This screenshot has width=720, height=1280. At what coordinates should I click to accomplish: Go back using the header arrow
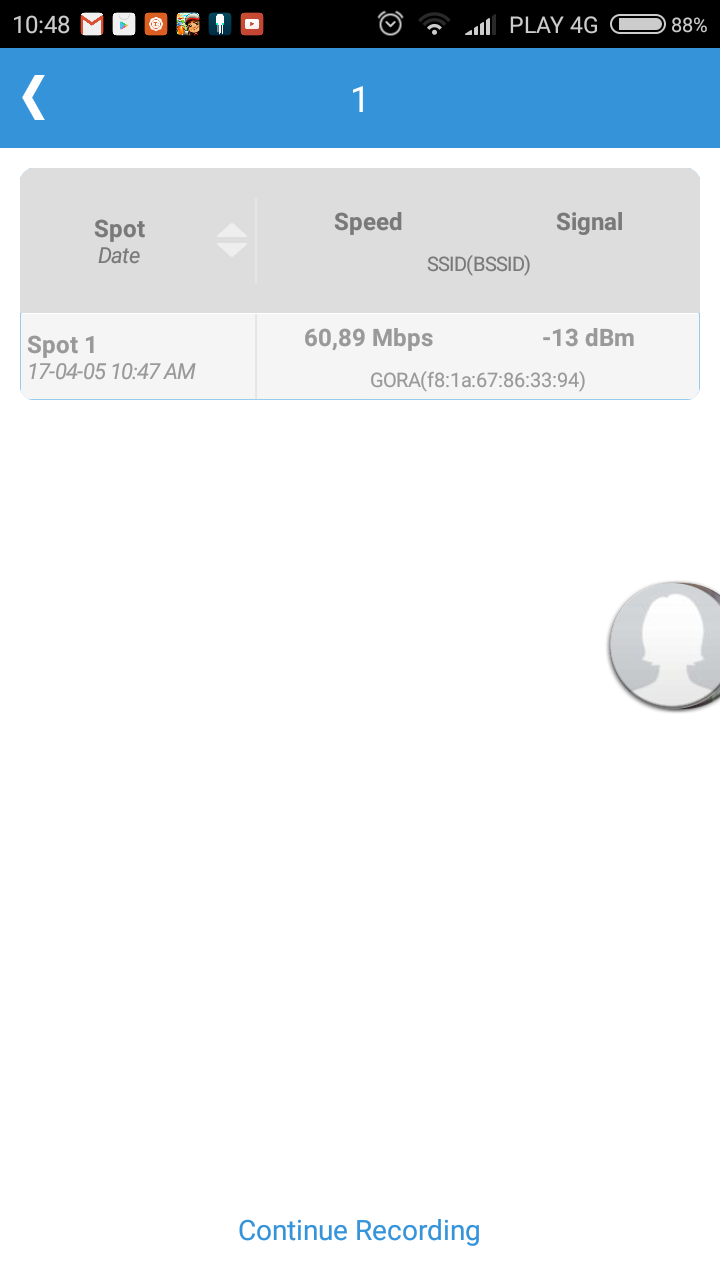[34, 98]
